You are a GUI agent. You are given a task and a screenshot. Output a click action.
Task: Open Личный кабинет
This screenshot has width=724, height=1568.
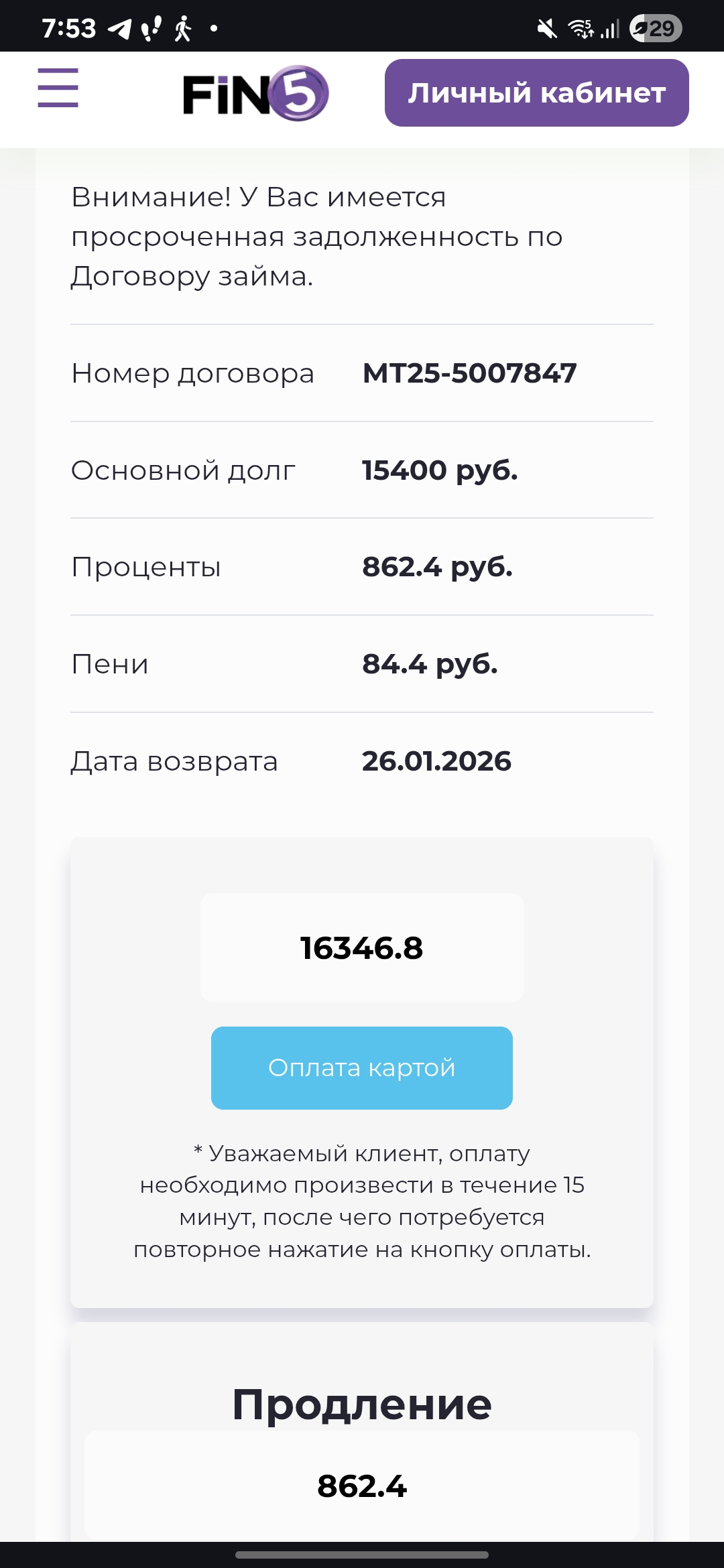click(536, 93)
